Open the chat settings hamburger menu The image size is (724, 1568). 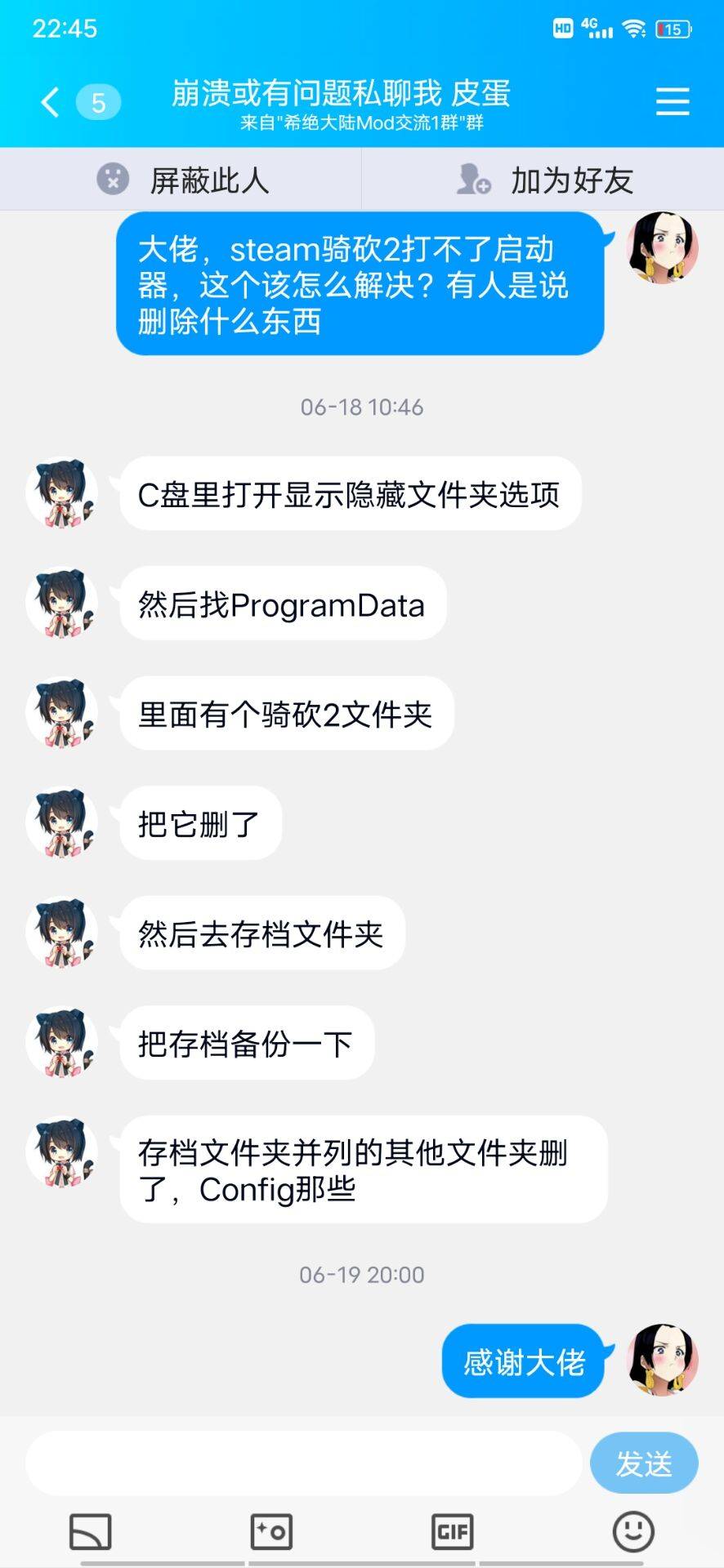[672, 102]
